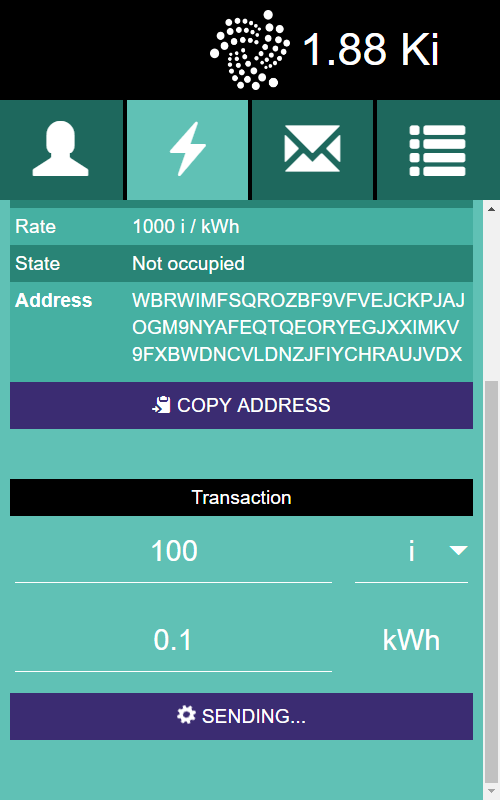500x800 pixels.
Task: Tap the Sending button
Action: pos(241,716)
